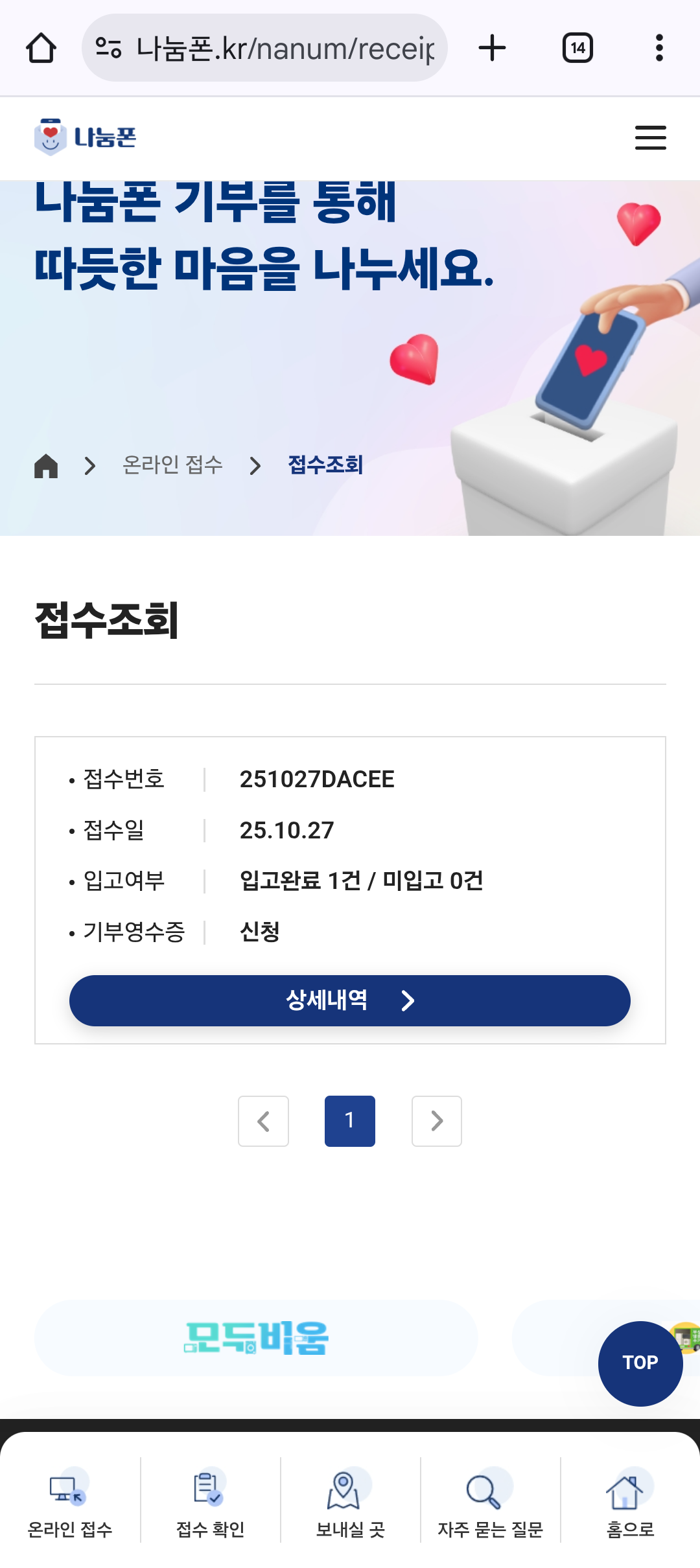Image resolution: width=700 pixels, height=1568 pixels.
Task: Open the 보내실 곳 bottom tab
Action: [x=350, y=1502]
